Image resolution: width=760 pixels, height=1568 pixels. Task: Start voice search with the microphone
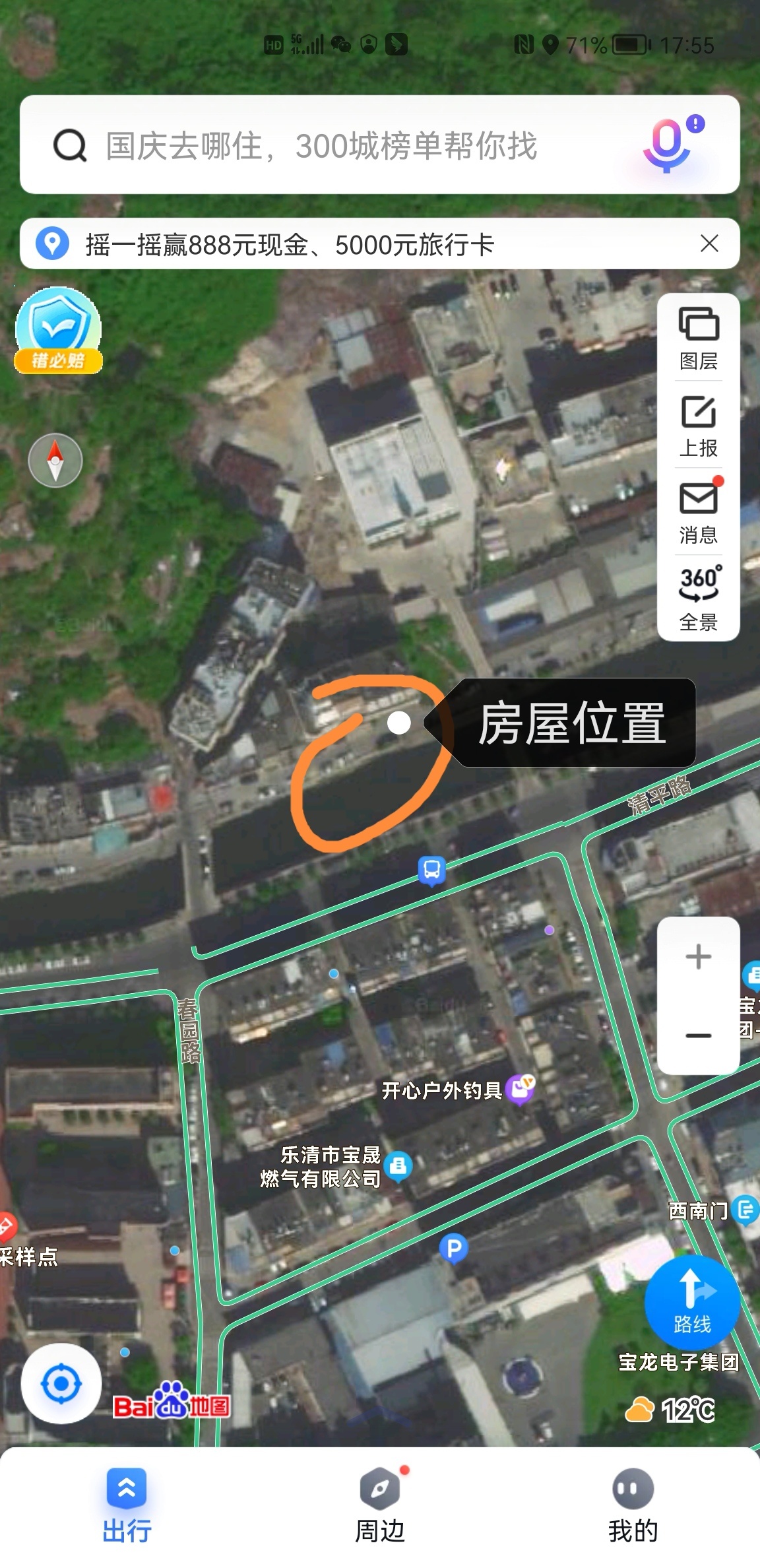[x=668, y=145]
